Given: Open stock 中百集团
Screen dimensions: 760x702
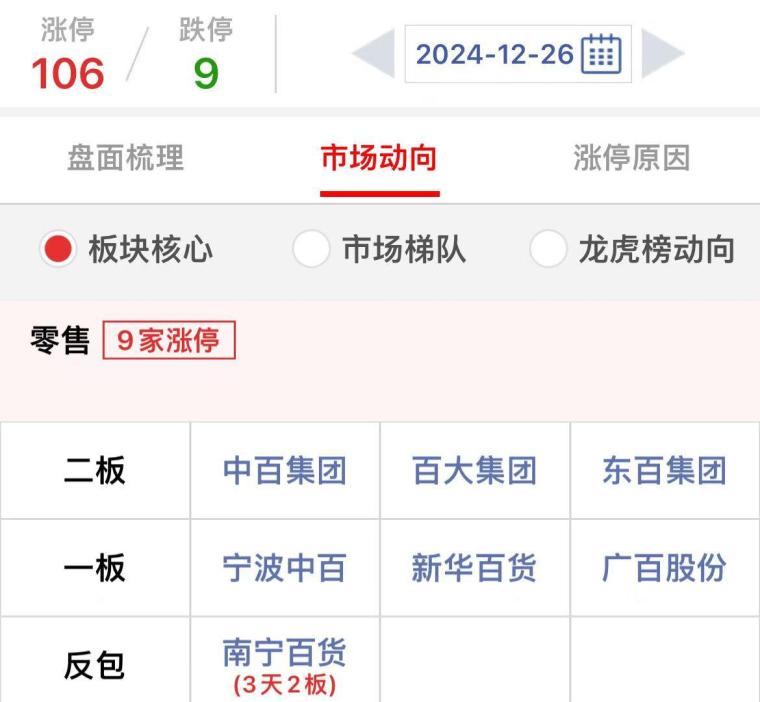Looking at the screenshot, I should click(x=284, y=471).
